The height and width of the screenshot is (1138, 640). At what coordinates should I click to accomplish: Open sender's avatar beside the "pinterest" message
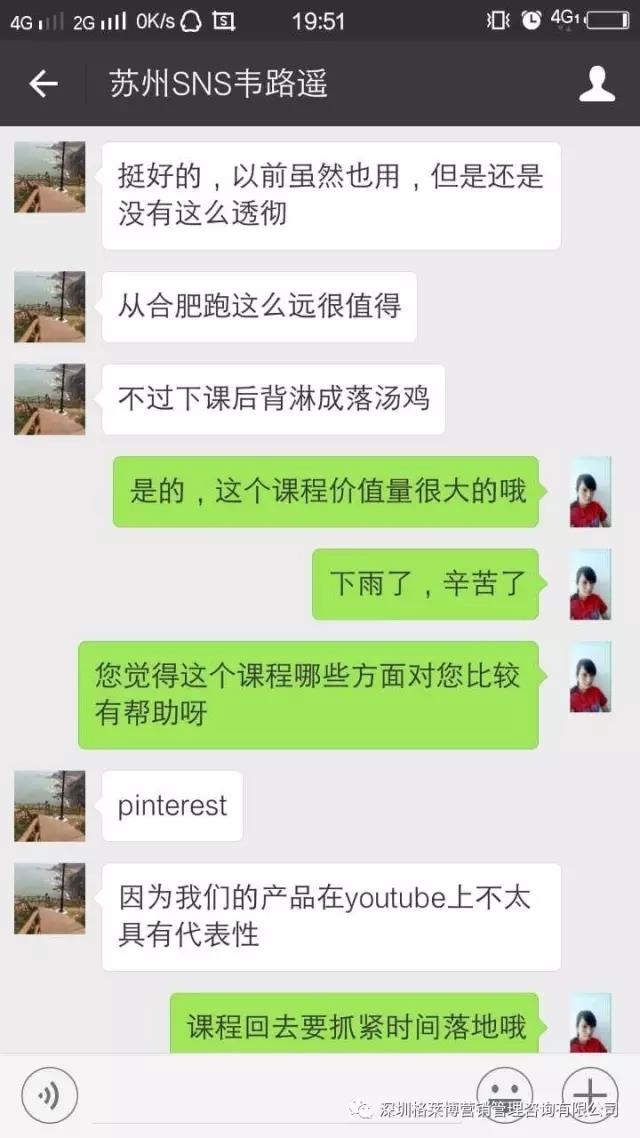[49, 806]
